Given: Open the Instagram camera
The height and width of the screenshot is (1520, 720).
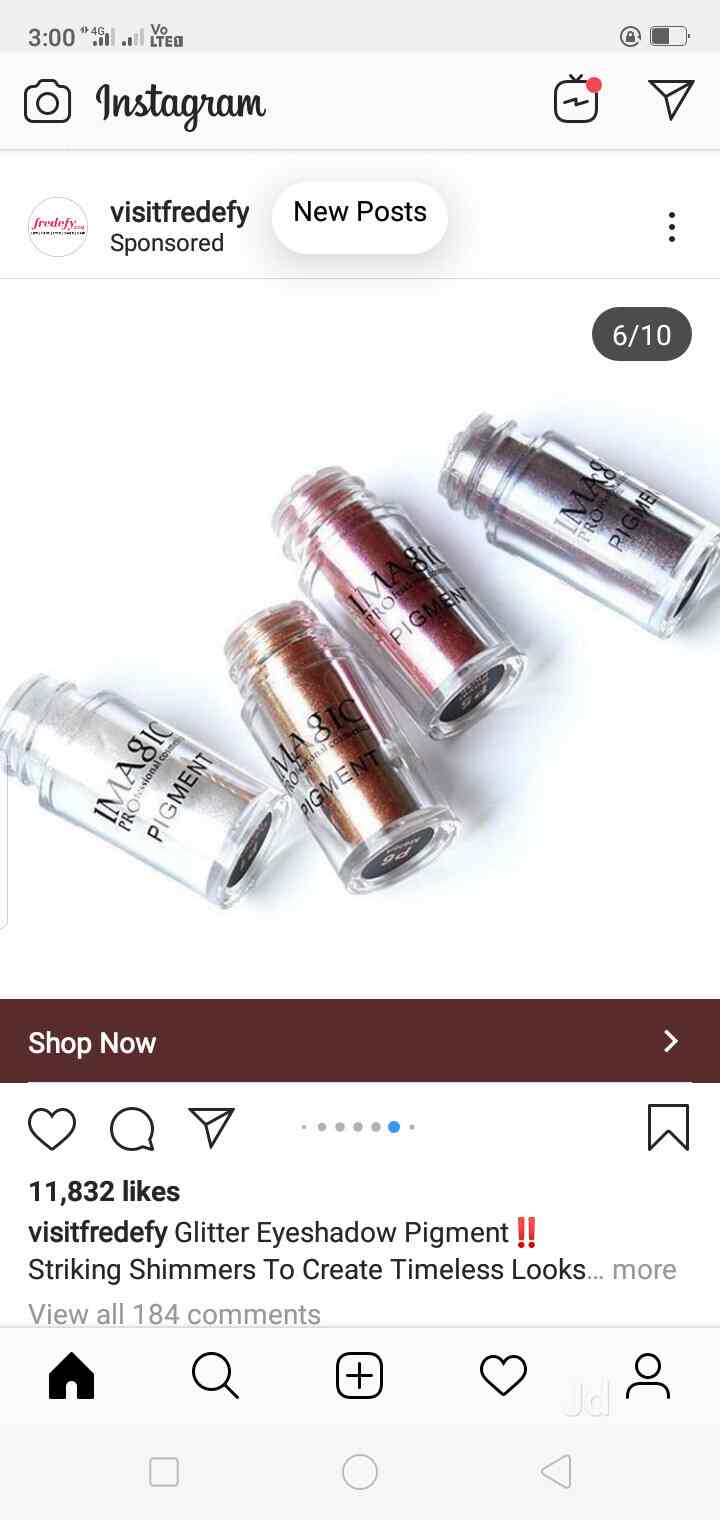Looking at the screenshot, I should pyautogui.click(x=47, y=102).
